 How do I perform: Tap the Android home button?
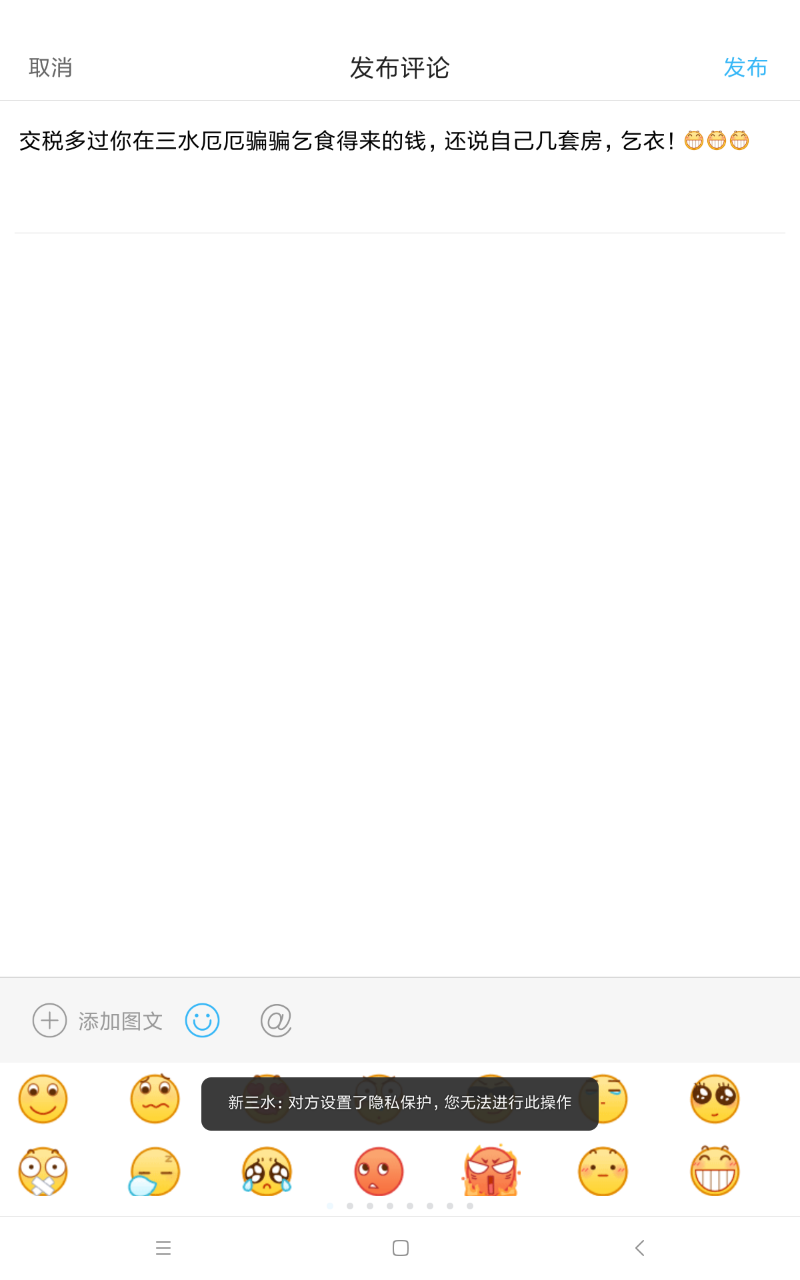401,1247
